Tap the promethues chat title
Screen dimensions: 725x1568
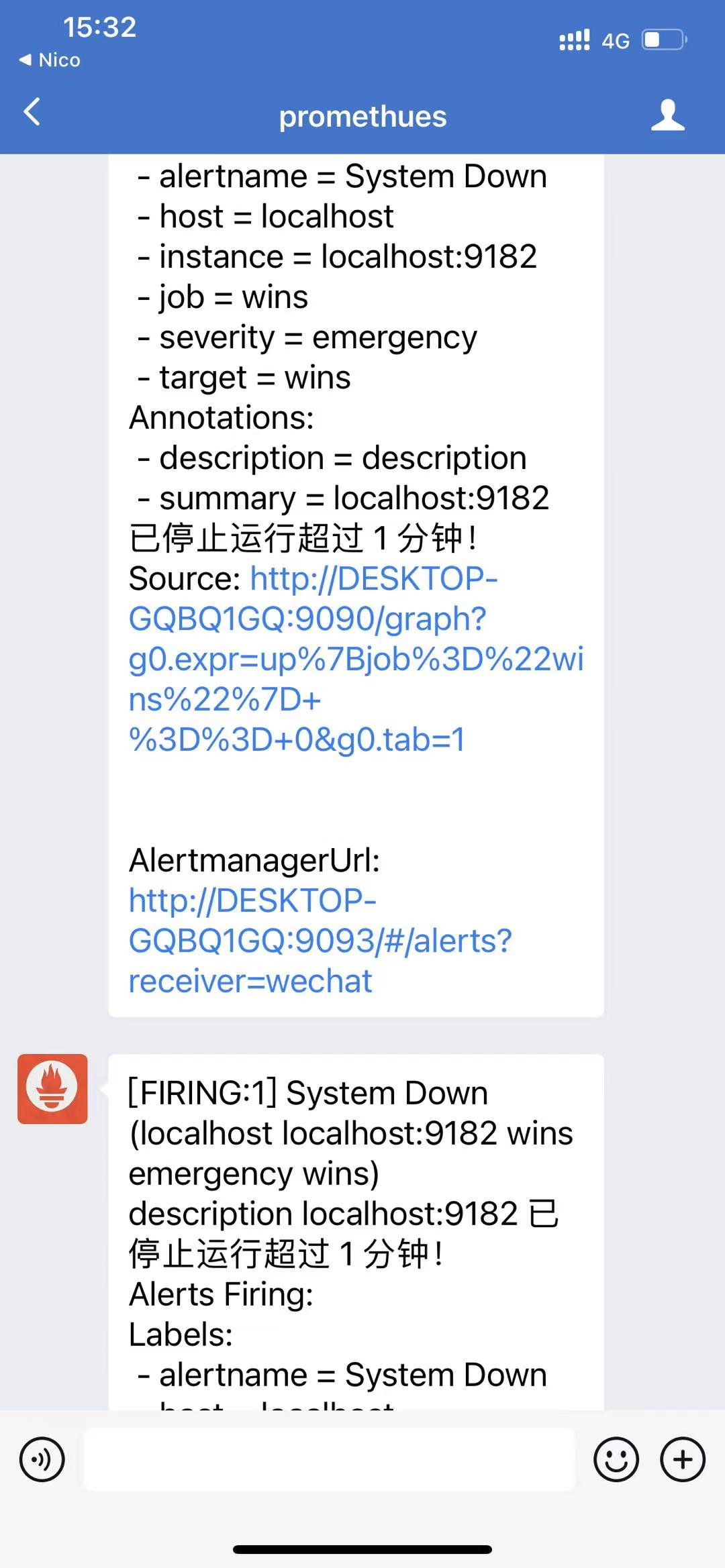[x=362, y=115]
